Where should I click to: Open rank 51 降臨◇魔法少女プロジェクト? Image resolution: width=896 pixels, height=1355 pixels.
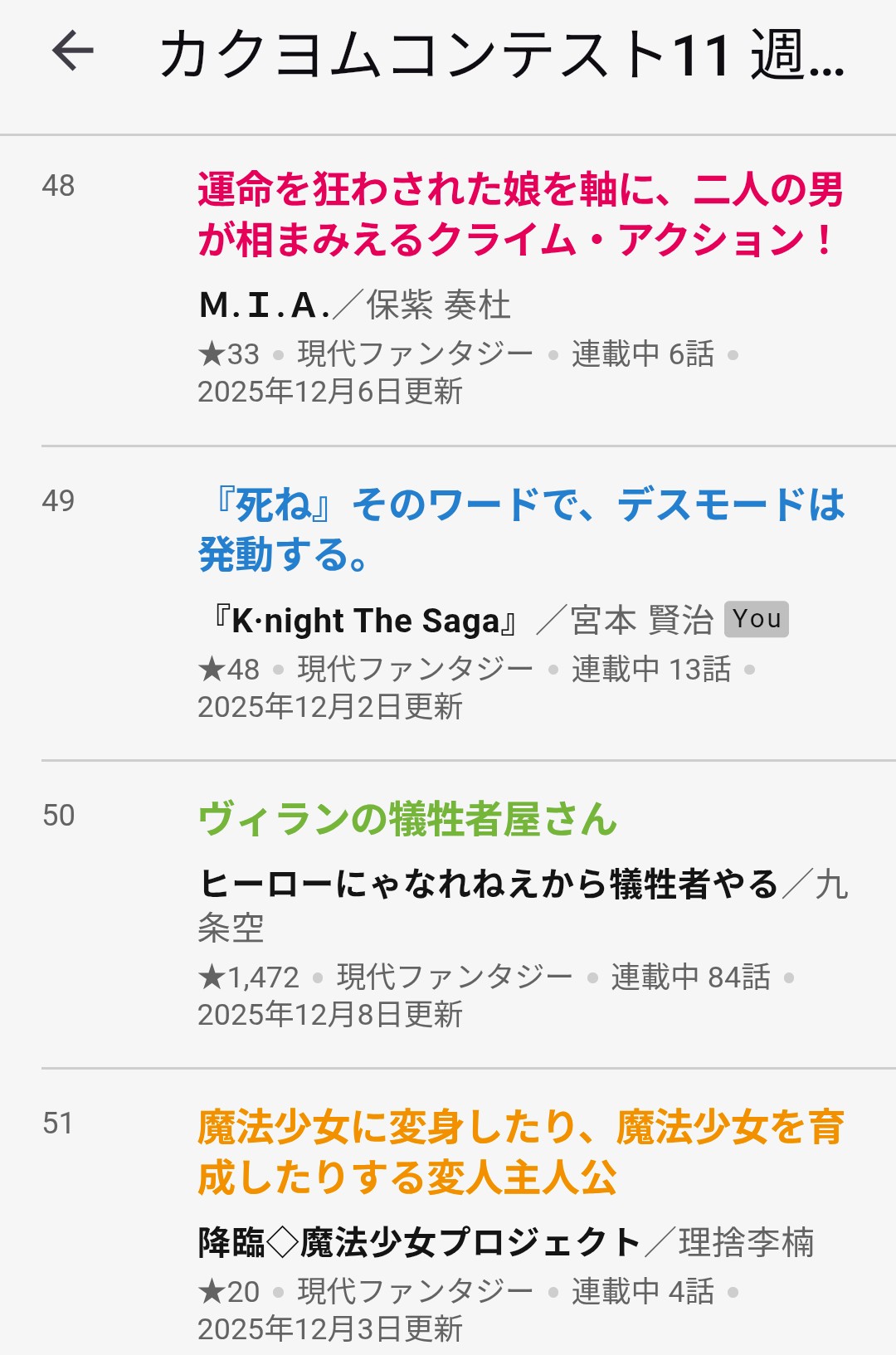coord(419,1242)
